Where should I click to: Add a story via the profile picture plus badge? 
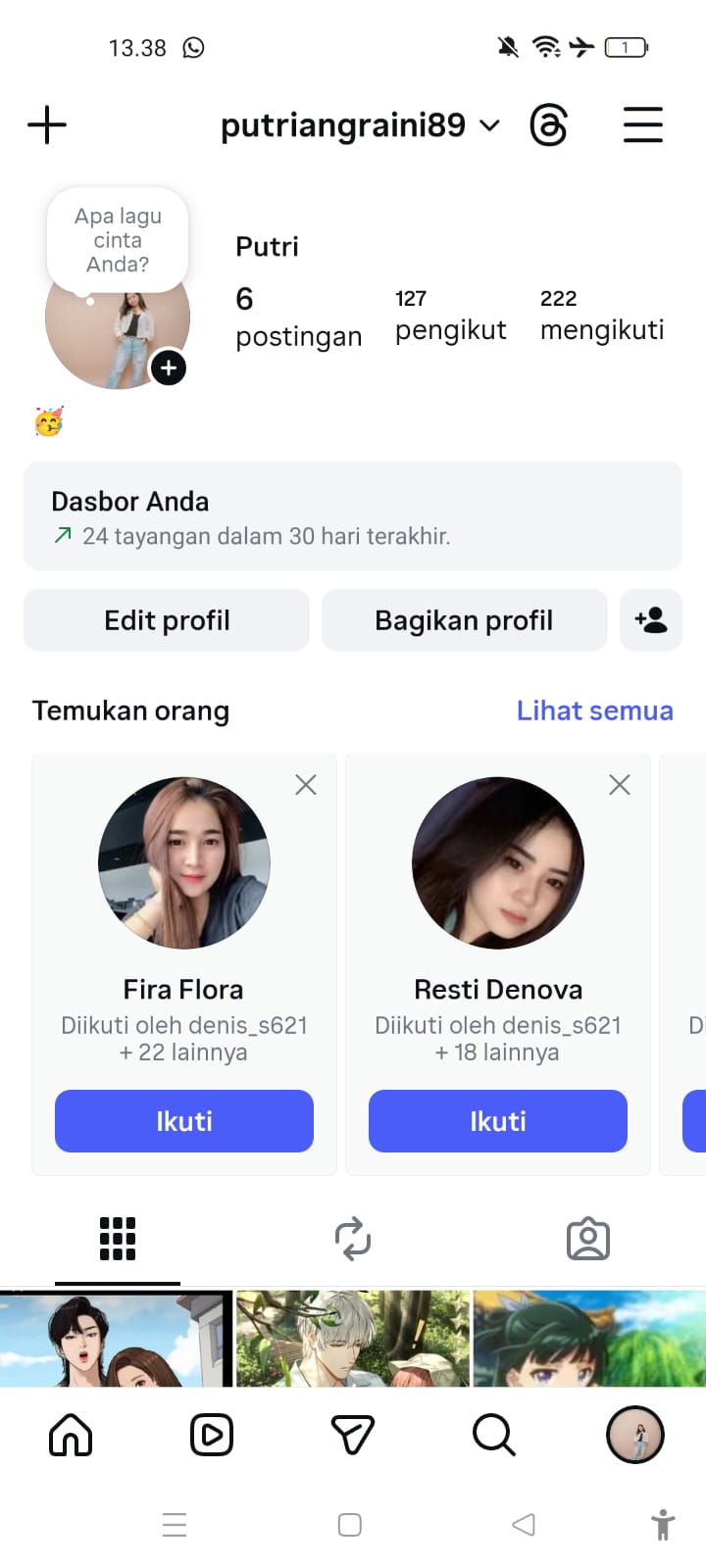[x=169, y=367]
